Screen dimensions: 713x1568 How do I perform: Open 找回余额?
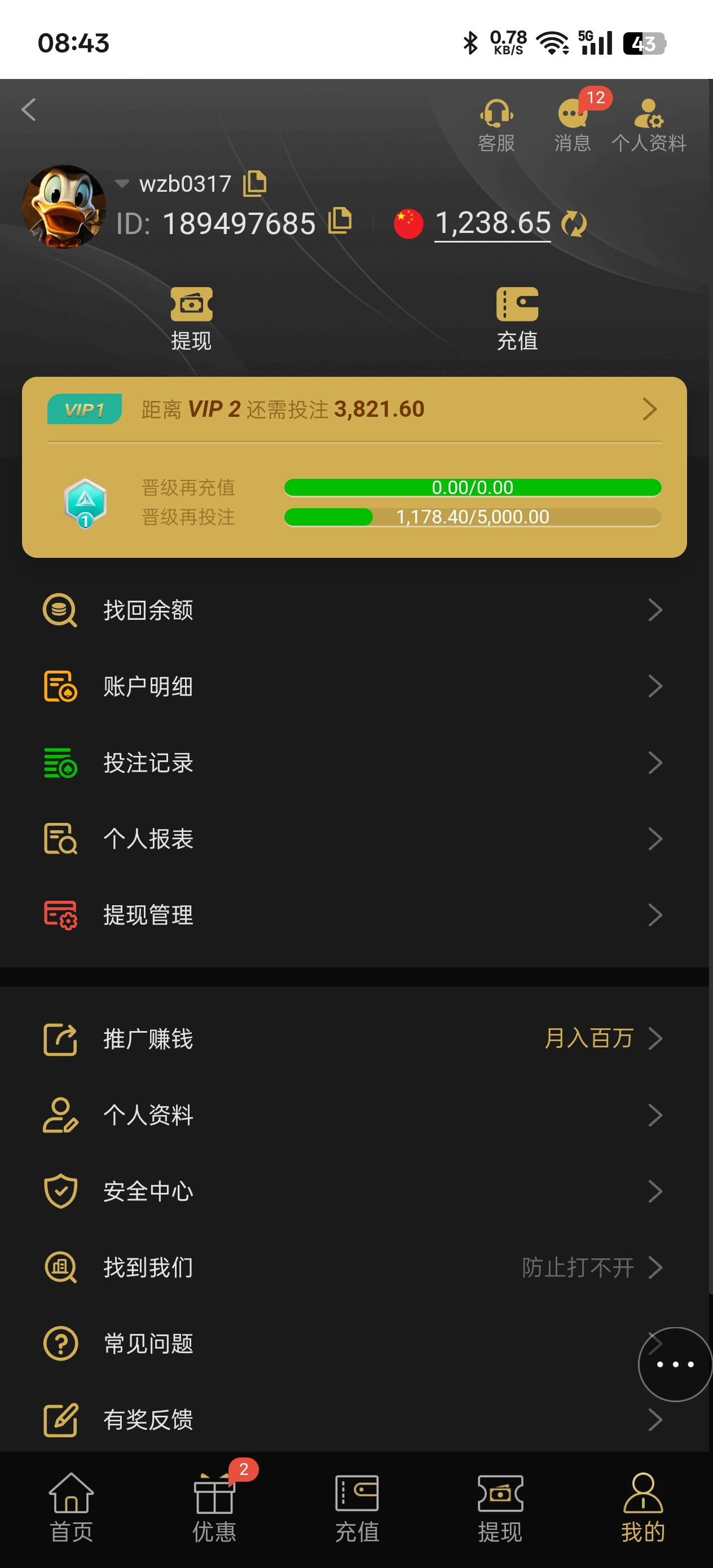pyautogui.click(x=354, y=610)
